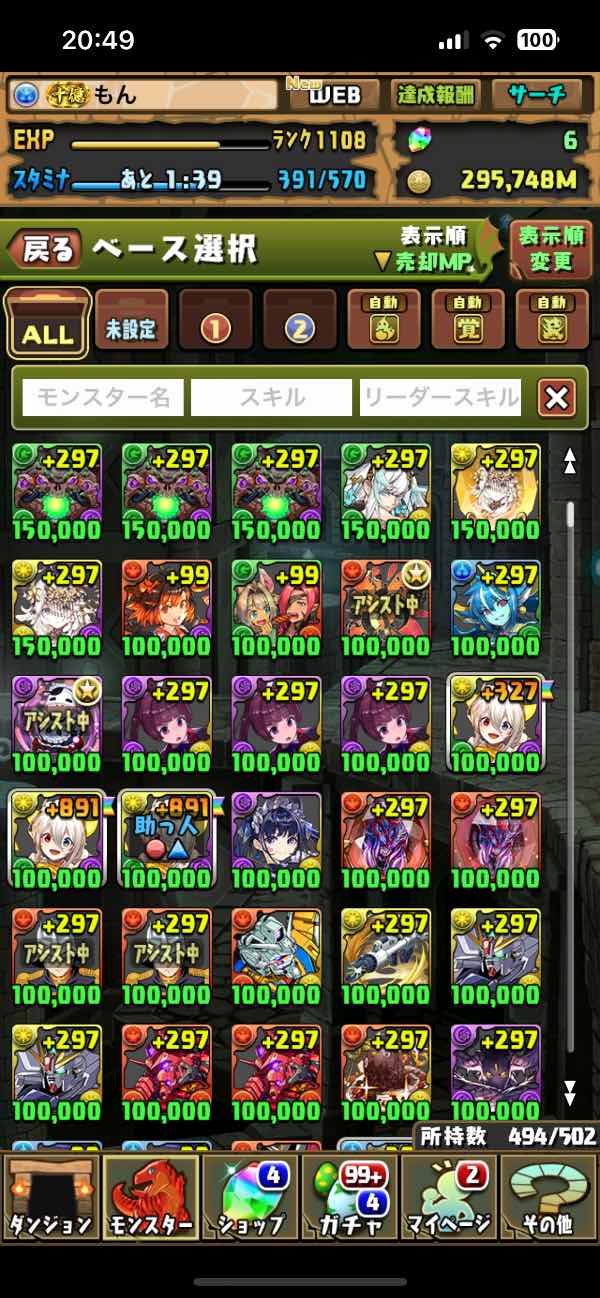The width and height of the screenshot is (600, 1298).
Task: Tap the サーチ search button
Action: click(x=538, y=95)
